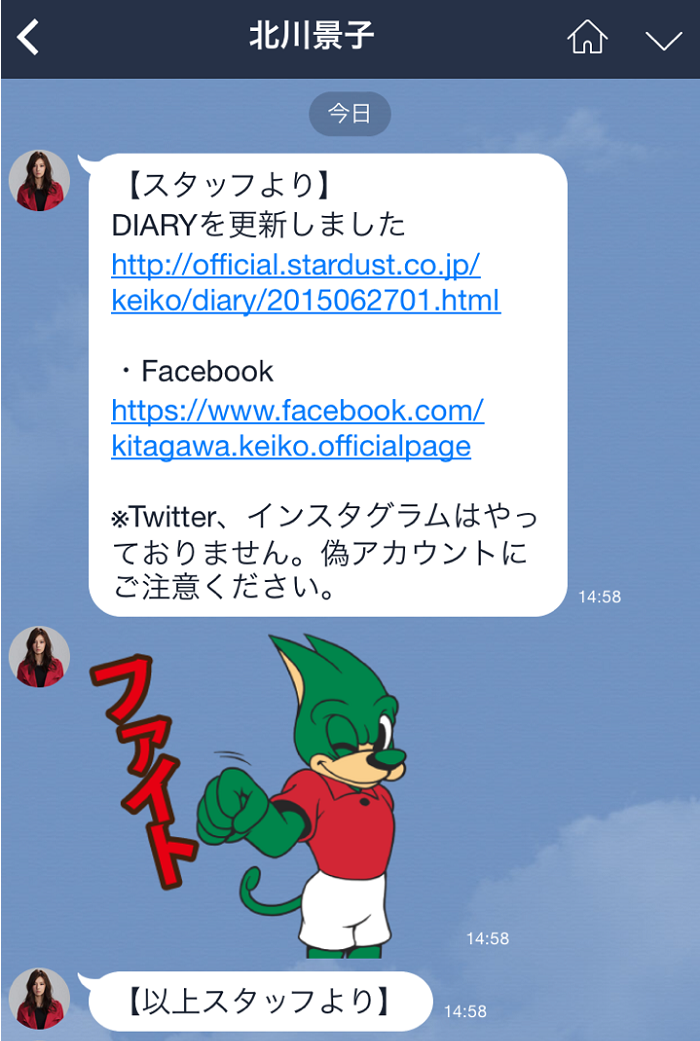Tap the home icon in the header
The width and height of the screenshot is (700, 1041).
[x=587, y=38]
